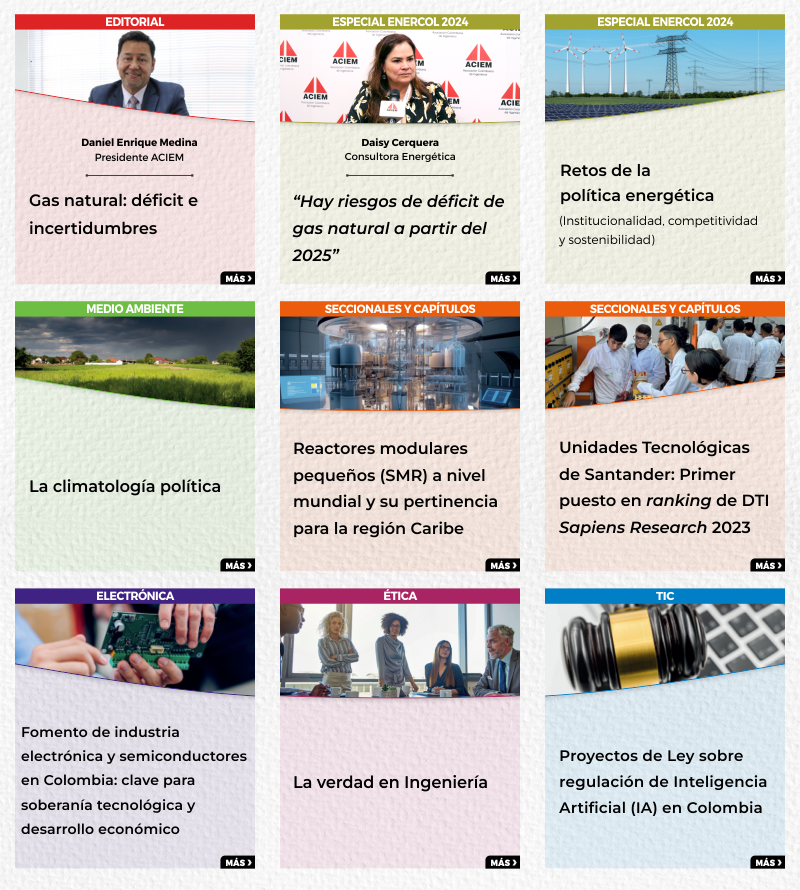This screenshot has height=890, width=800.
Task: Tap MÁS on the Unidades Tecnológicas de Santander card
Action: (767, 566)
